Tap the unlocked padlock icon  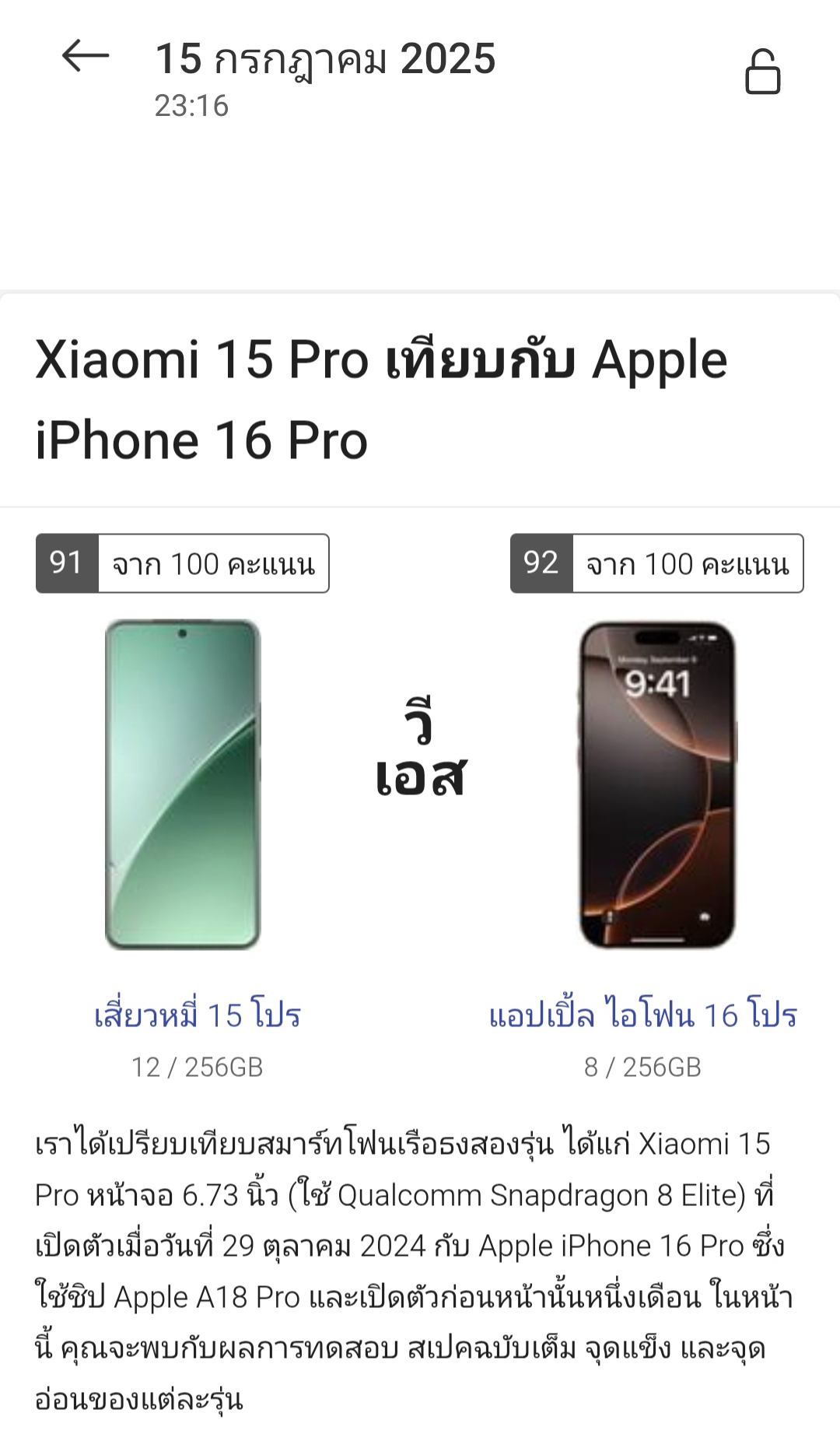coord(762,72)
